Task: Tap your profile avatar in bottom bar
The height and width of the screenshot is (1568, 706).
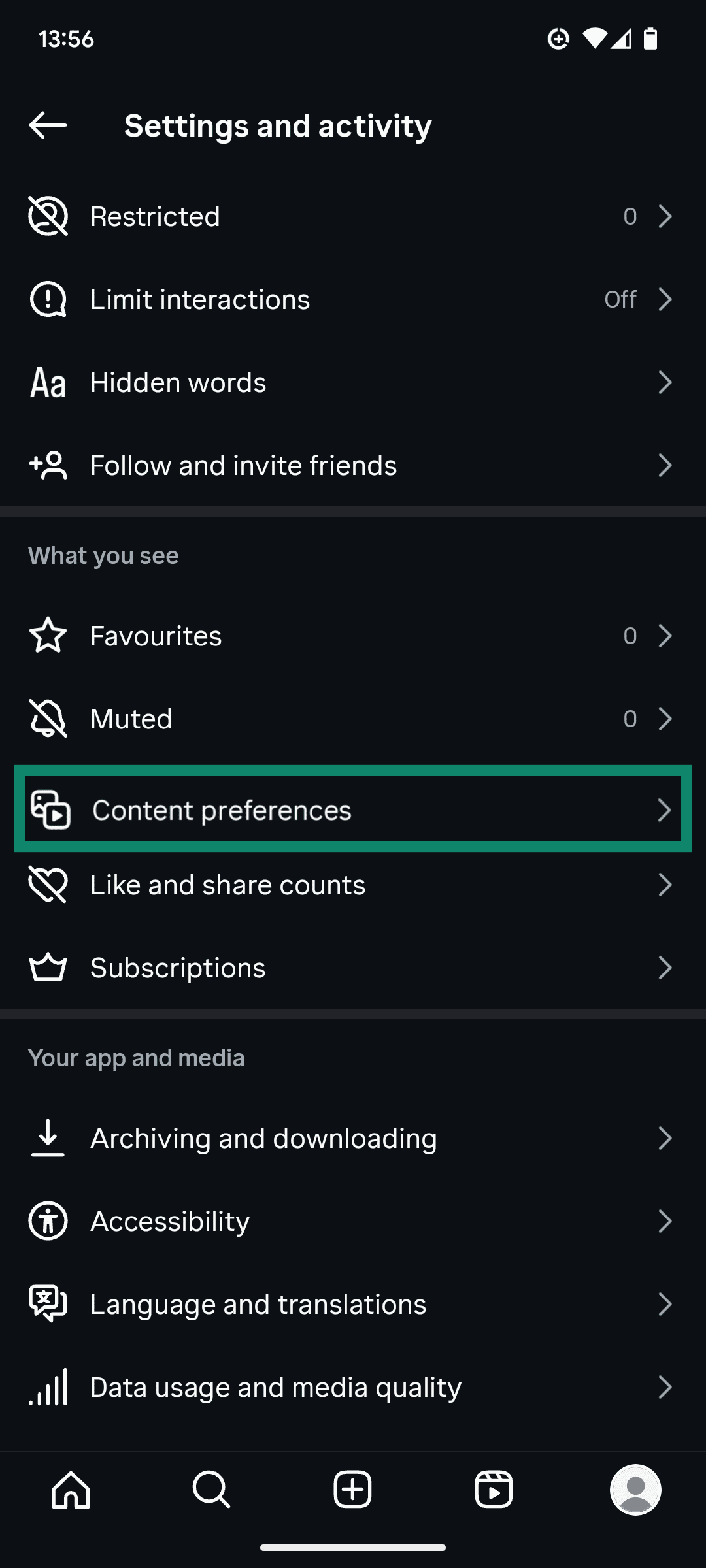Action: coord(635,1490)
